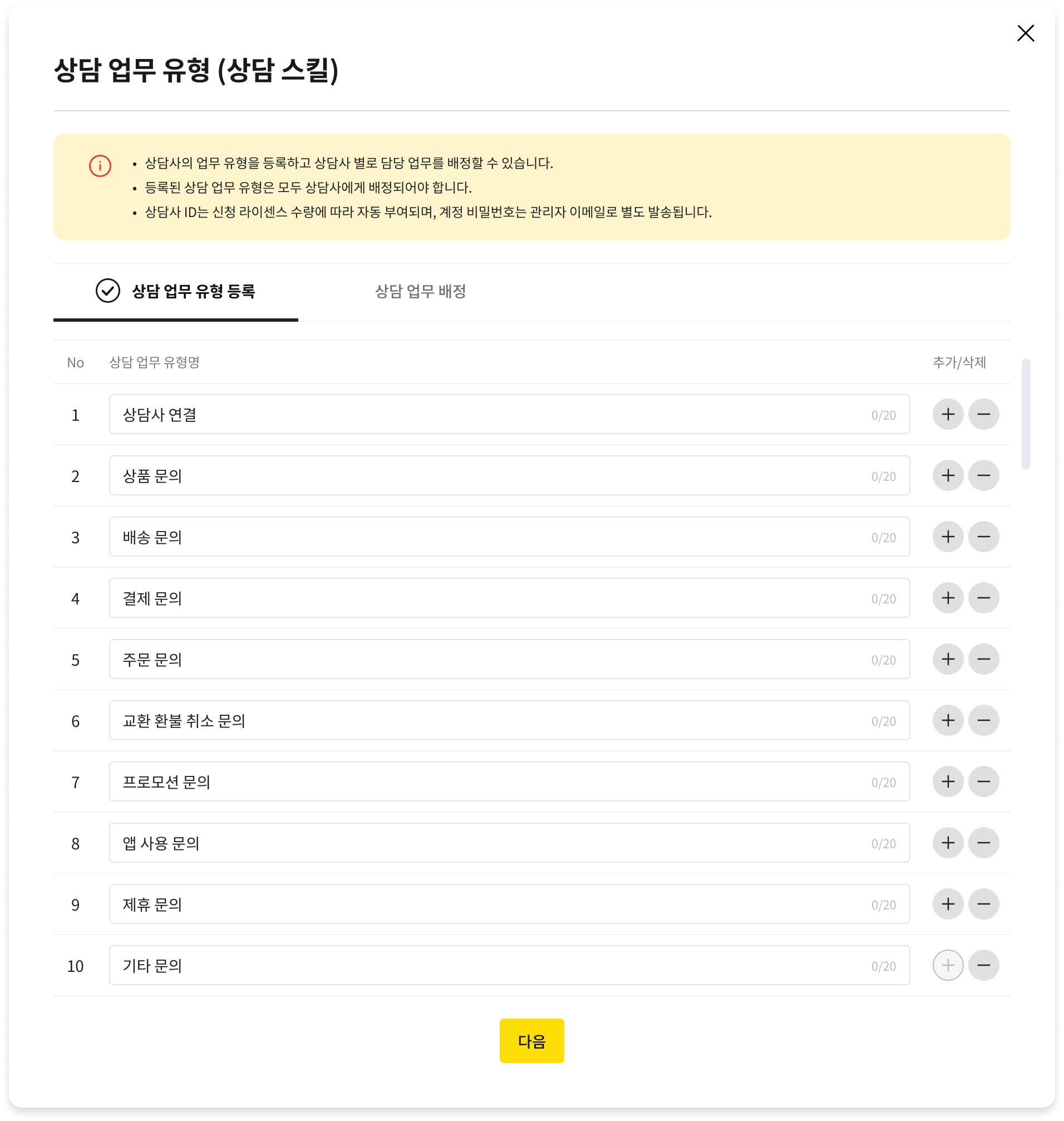Remove the 주문 문의 row

click(x=983, y=660)
